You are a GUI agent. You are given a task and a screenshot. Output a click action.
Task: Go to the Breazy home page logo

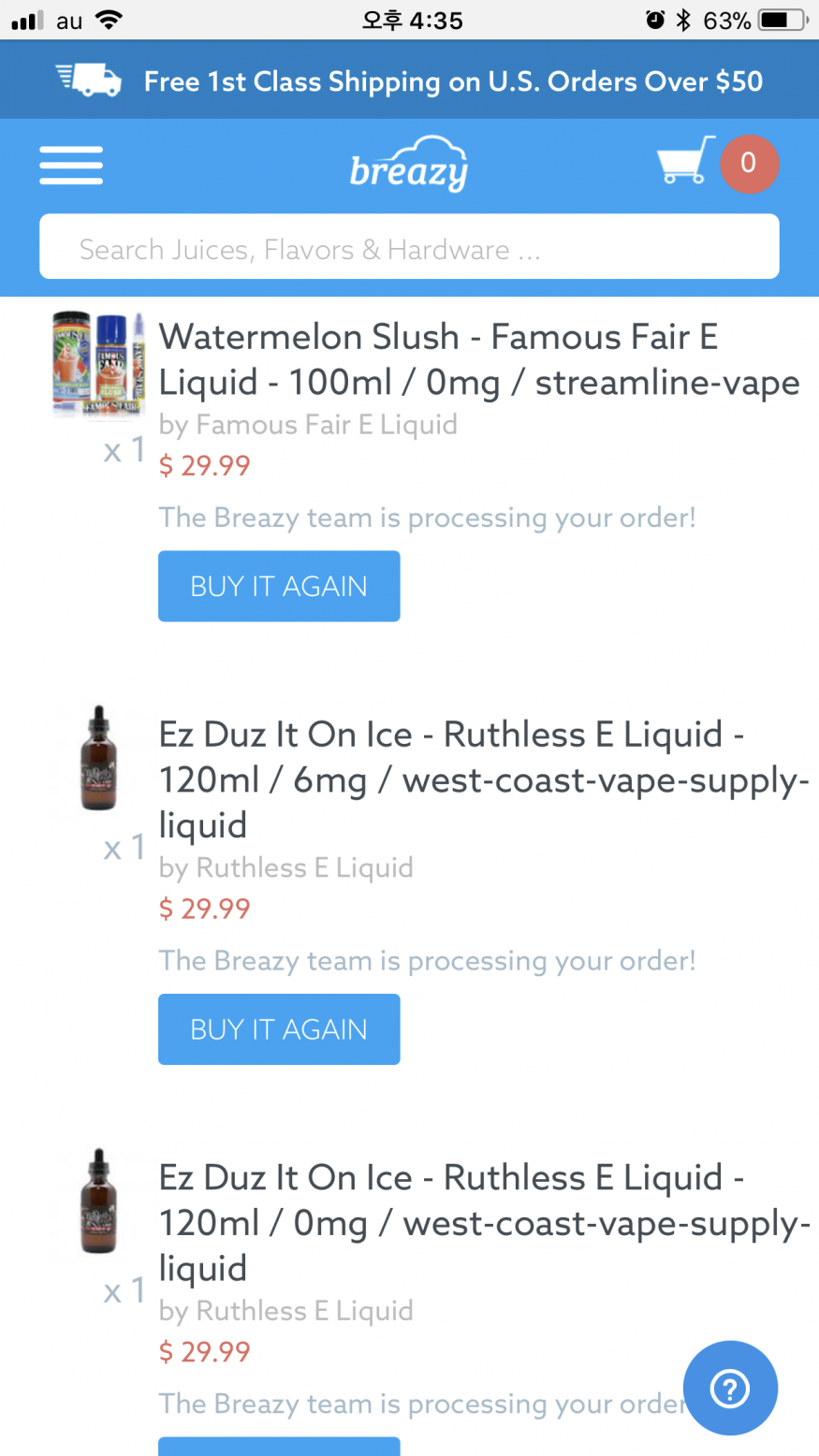coord(409,166)
